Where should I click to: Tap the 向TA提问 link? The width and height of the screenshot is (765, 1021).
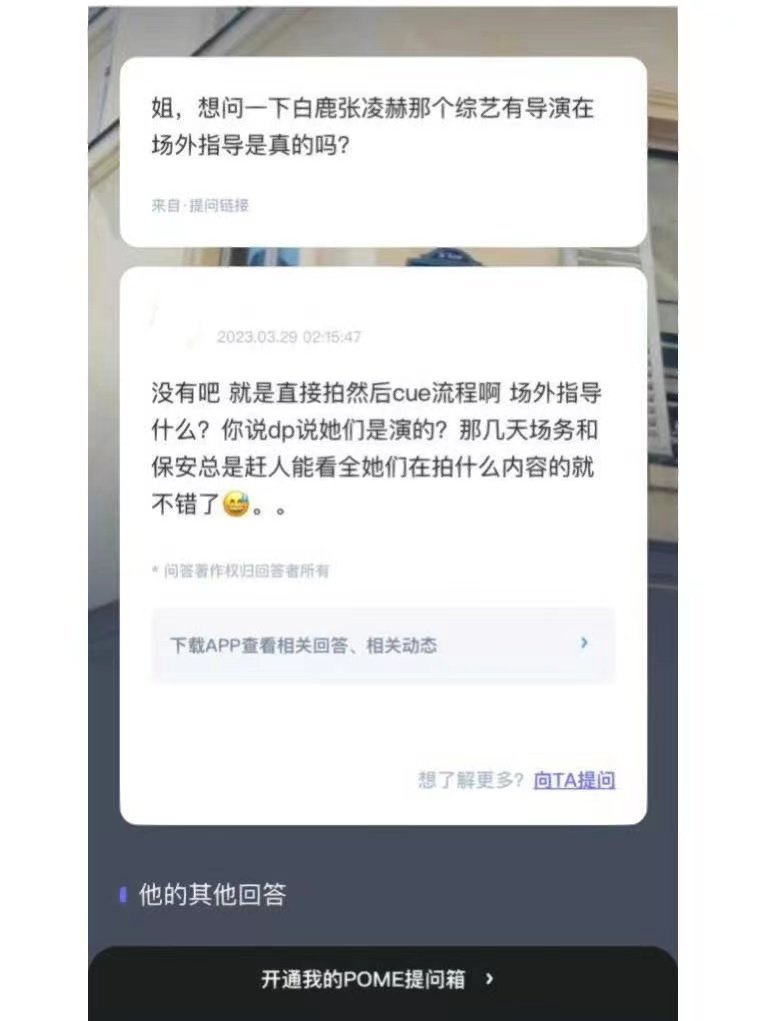tap(574, 779)
